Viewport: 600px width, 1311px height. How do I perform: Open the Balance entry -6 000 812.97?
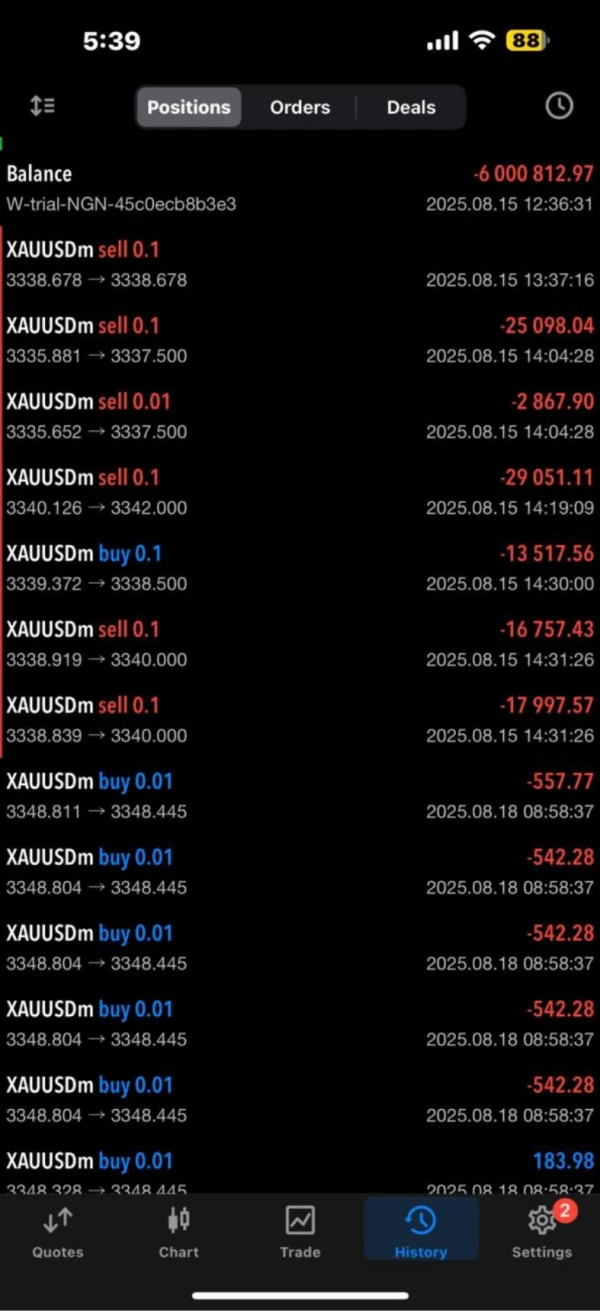coord(300,188)
